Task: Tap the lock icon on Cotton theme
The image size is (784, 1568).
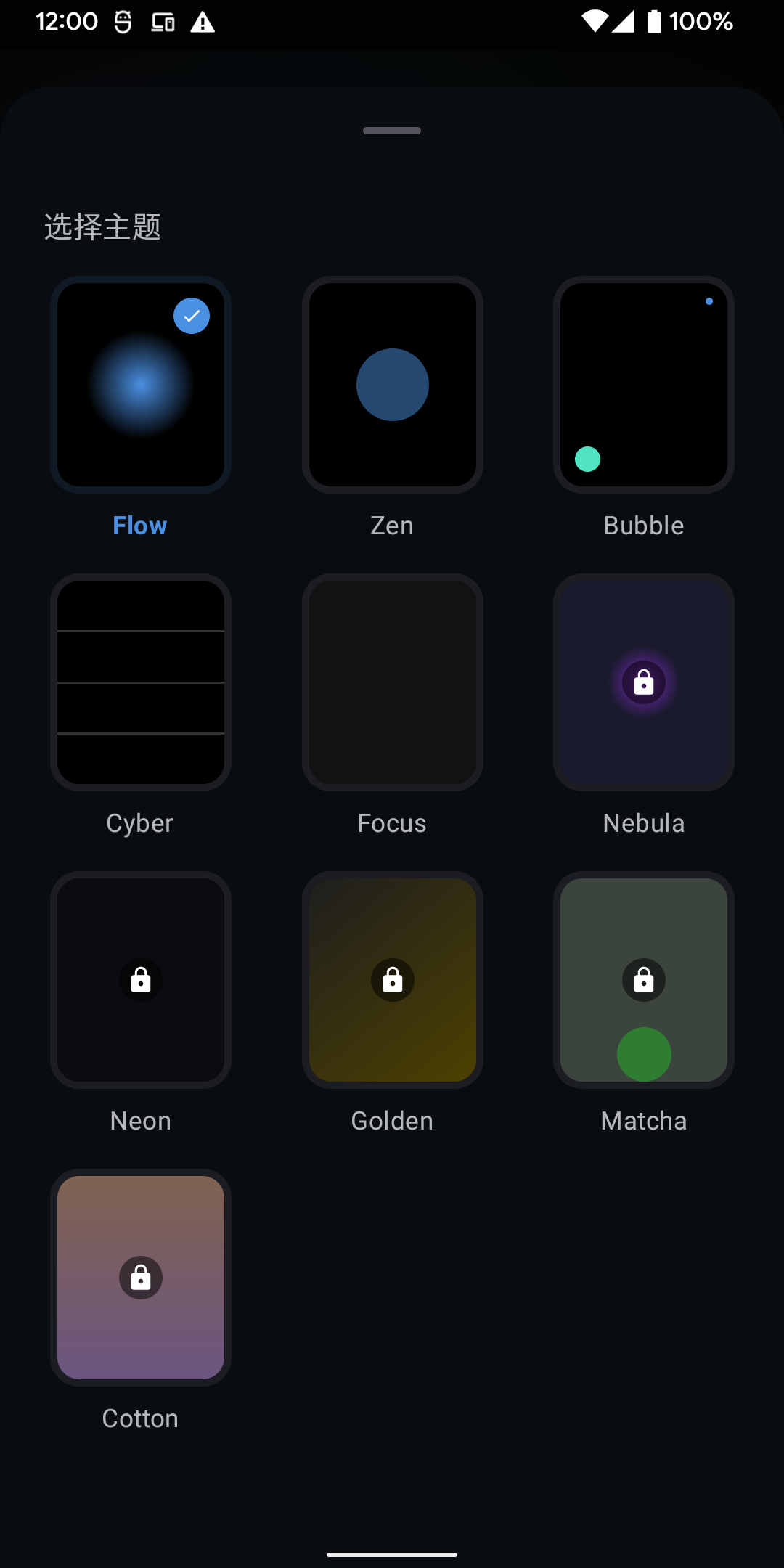Action: [140, 1278]
